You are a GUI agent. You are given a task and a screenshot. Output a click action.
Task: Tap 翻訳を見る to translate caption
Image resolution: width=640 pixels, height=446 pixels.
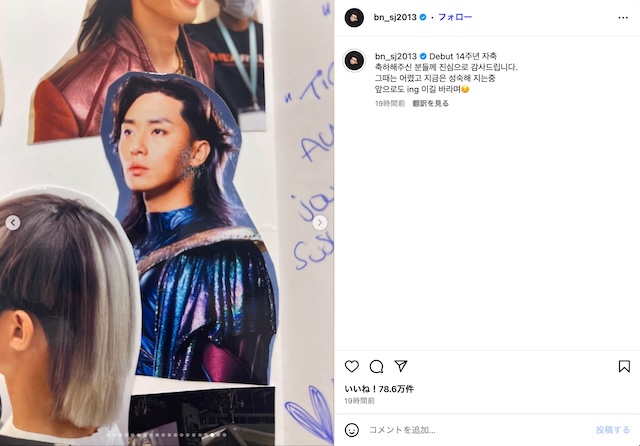[x=429, y=103]
